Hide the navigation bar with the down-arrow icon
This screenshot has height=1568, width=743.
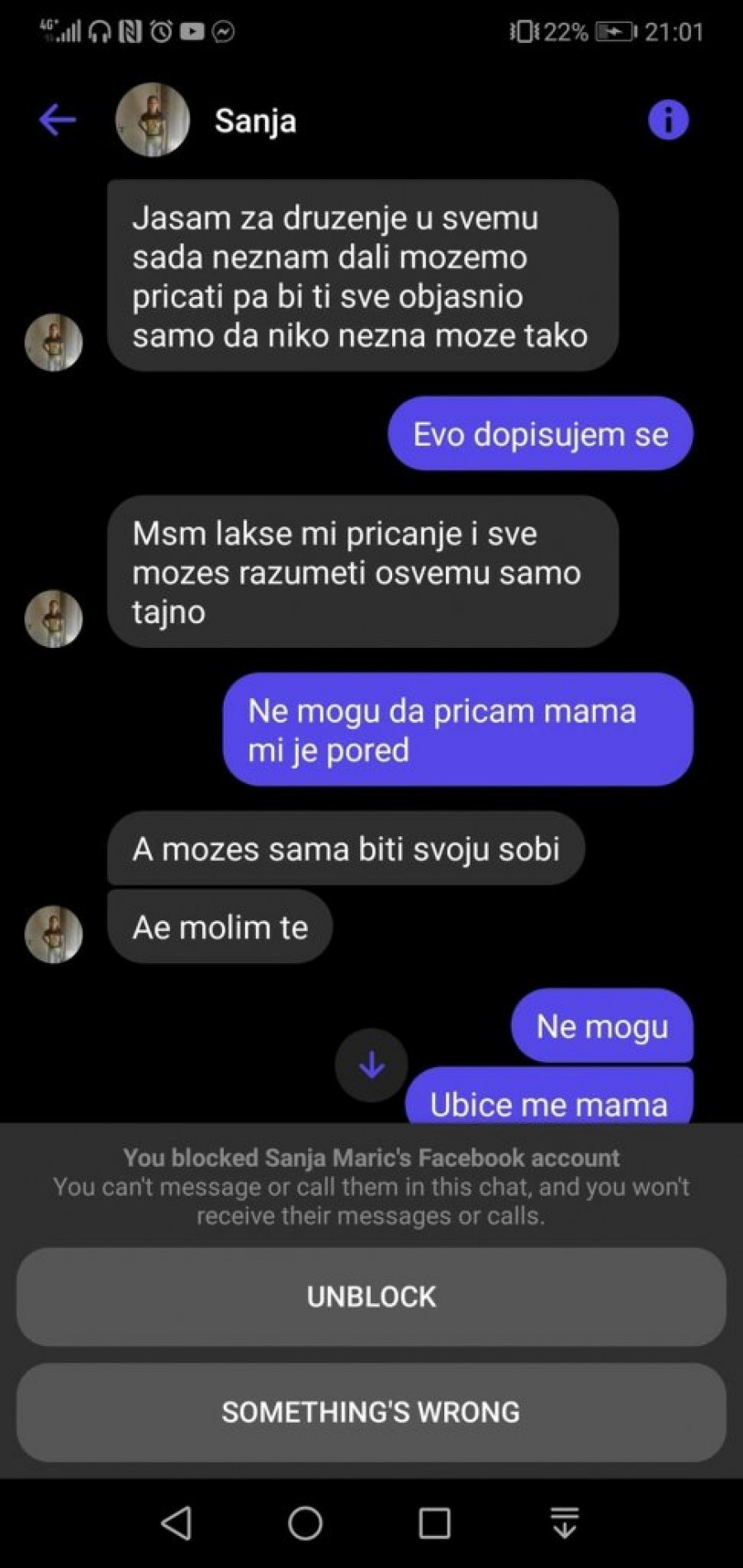click(x=565, y=1523)
